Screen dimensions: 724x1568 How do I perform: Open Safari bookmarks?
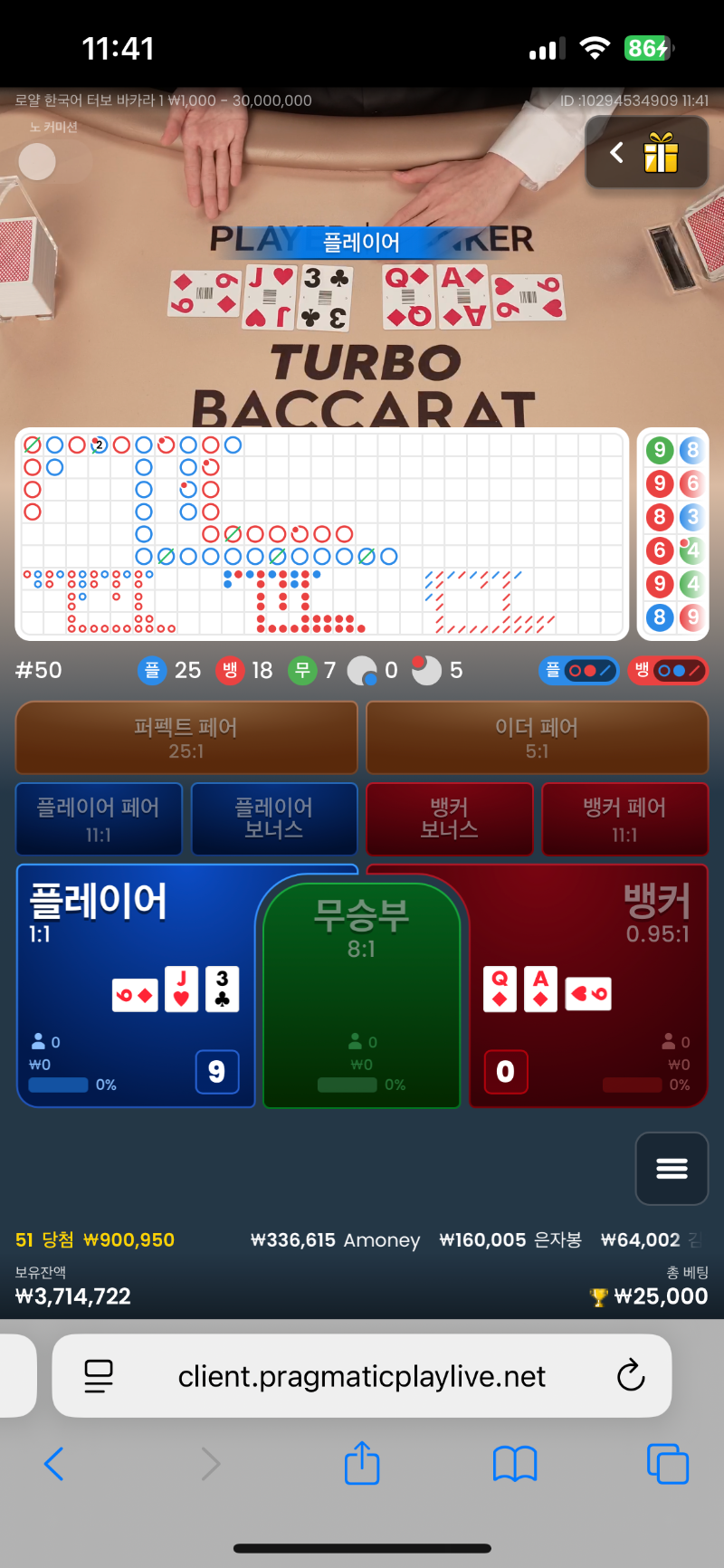515,1463
